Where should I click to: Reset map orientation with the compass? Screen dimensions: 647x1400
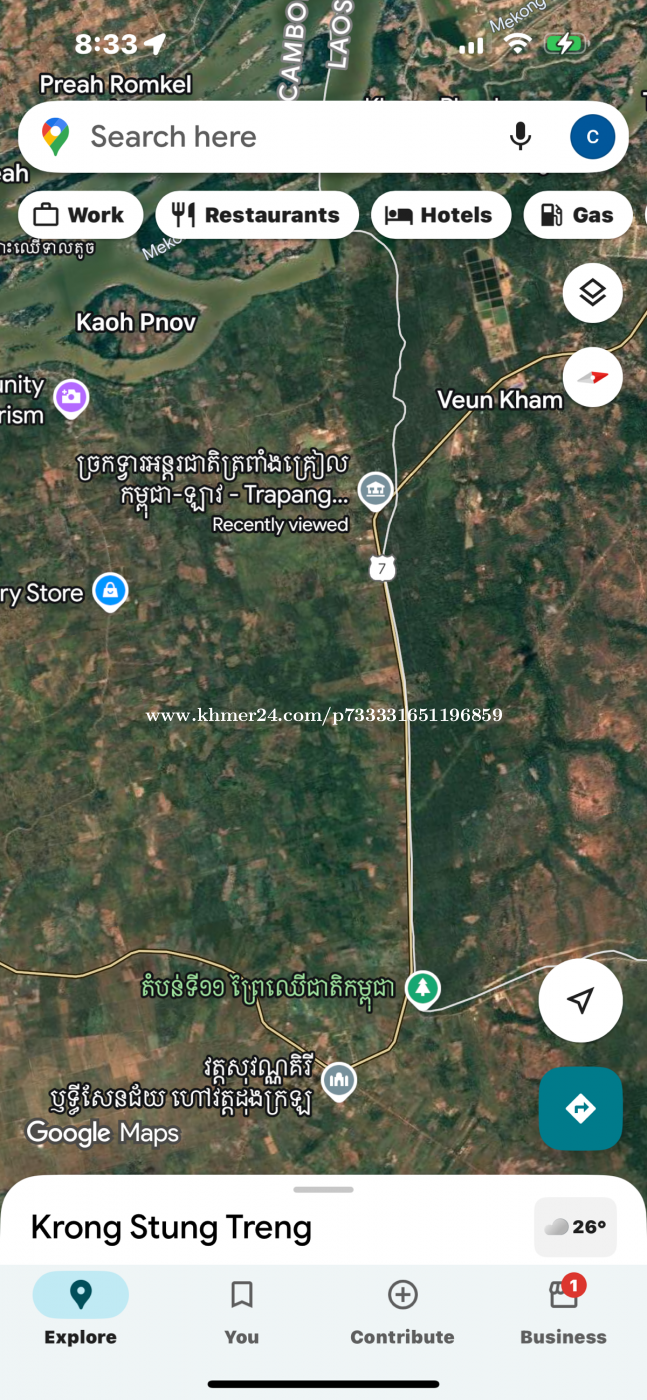pos(593,377)
